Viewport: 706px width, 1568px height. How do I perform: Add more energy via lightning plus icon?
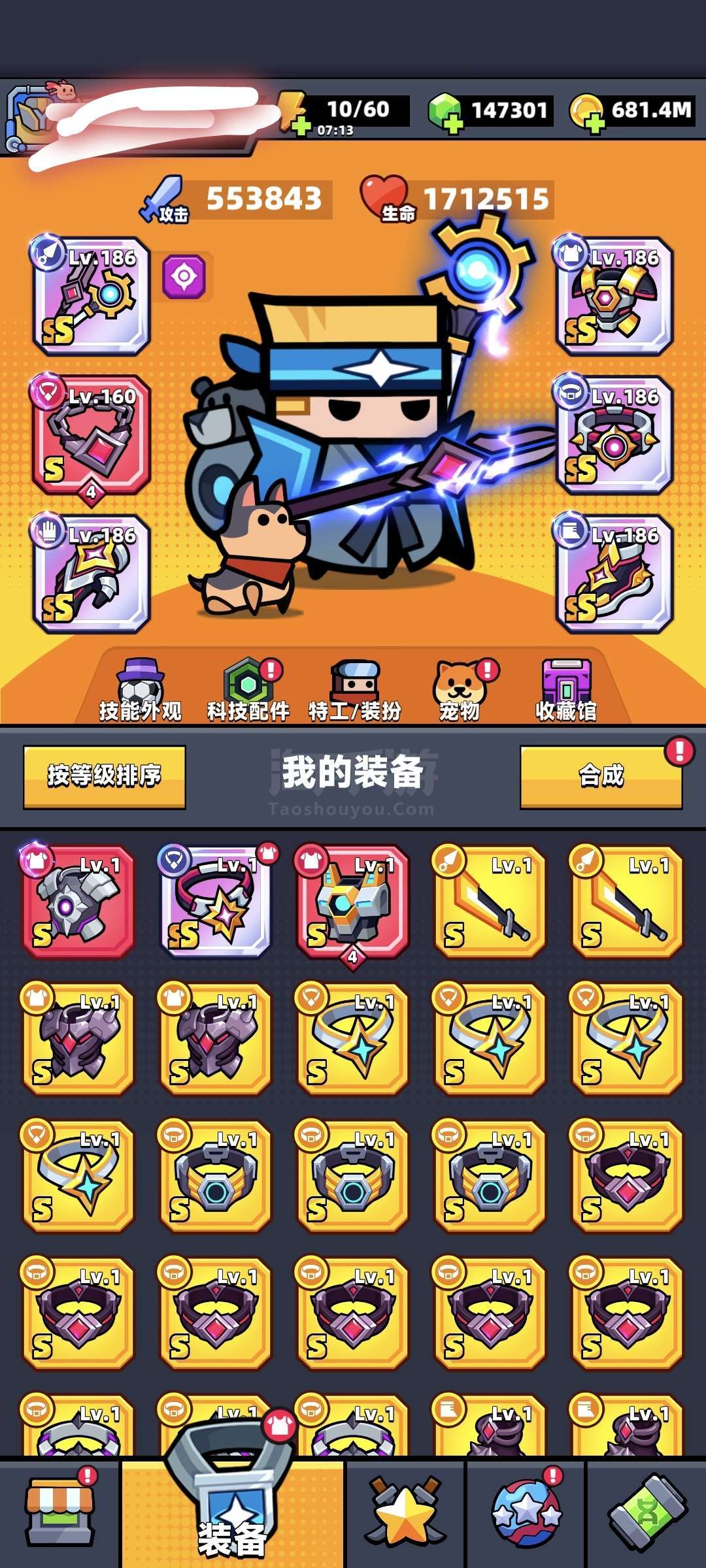(299, 124)
